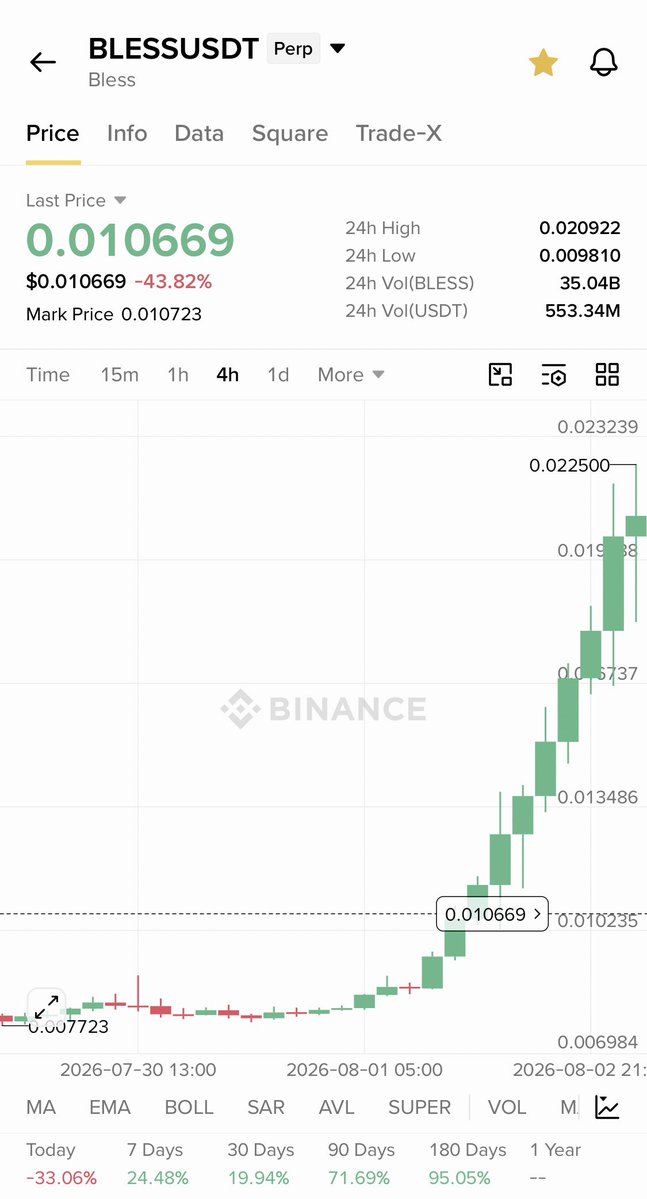Select the 15m chart interval

(x=119, y=375)
